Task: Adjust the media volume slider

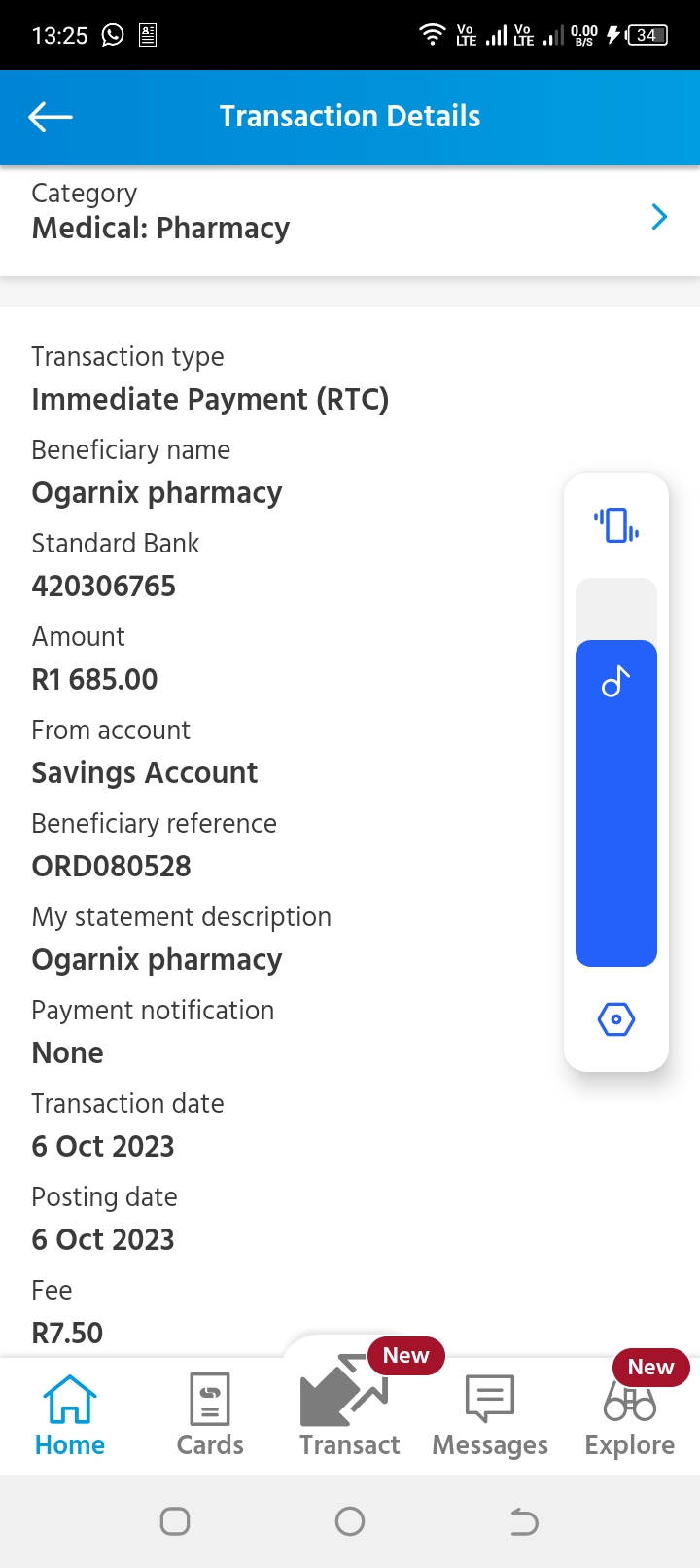Action: point(616,772)
